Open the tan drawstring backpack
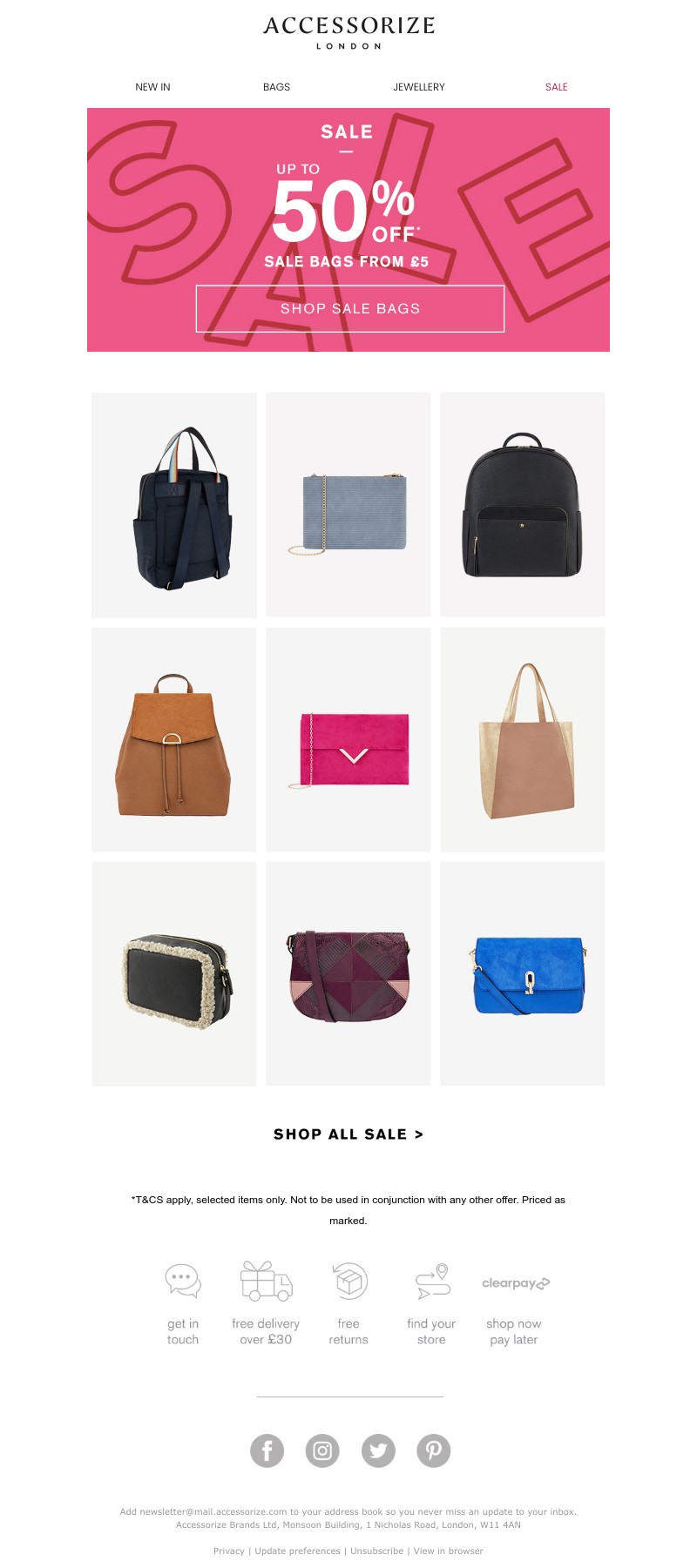This screenshot has width=697, height=1568. click(x=174, y=740)
